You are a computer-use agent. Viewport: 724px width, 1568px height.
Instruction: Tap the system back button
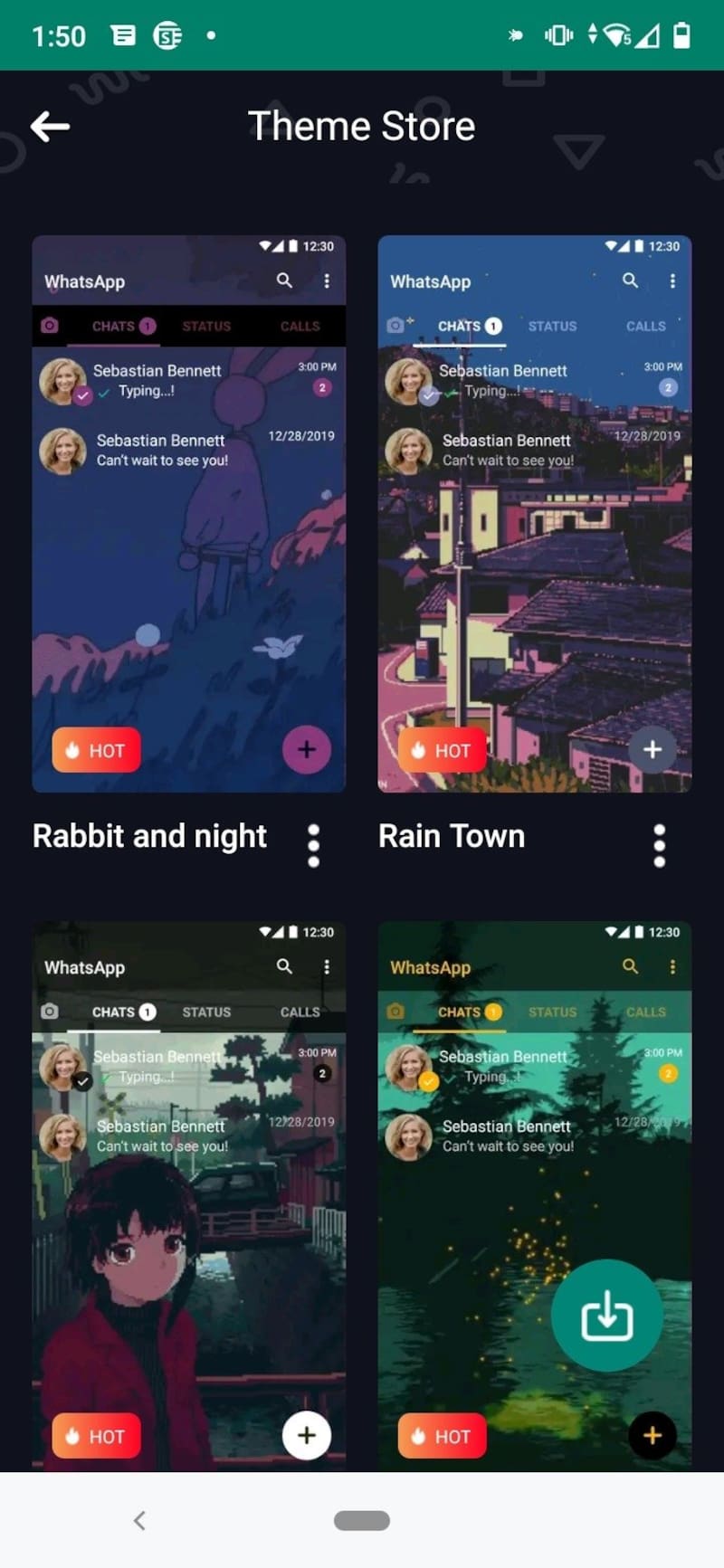(x=139, y=1520)
